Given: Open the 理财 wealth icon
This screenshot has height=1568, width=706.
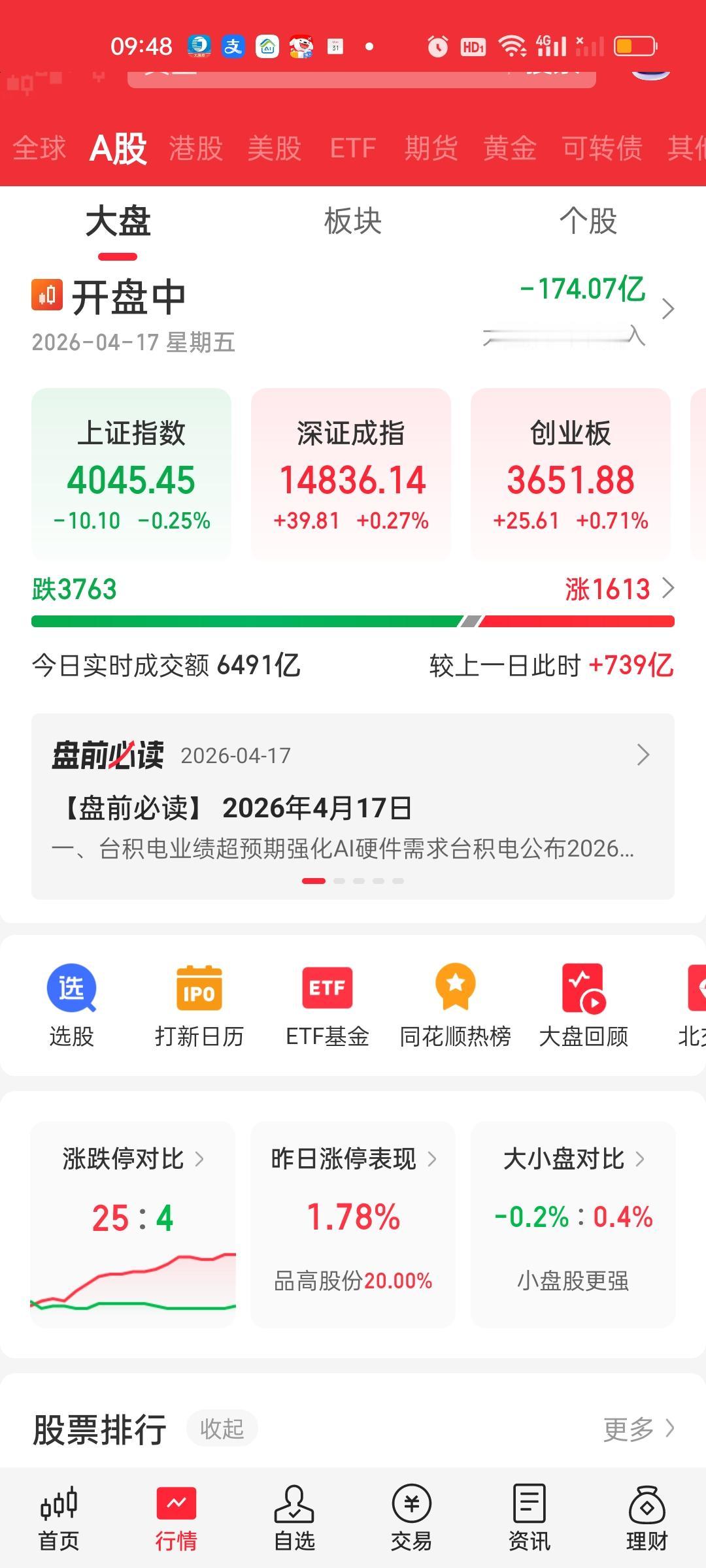Looking at the screenshot, I should click(x=646, y=1516).
